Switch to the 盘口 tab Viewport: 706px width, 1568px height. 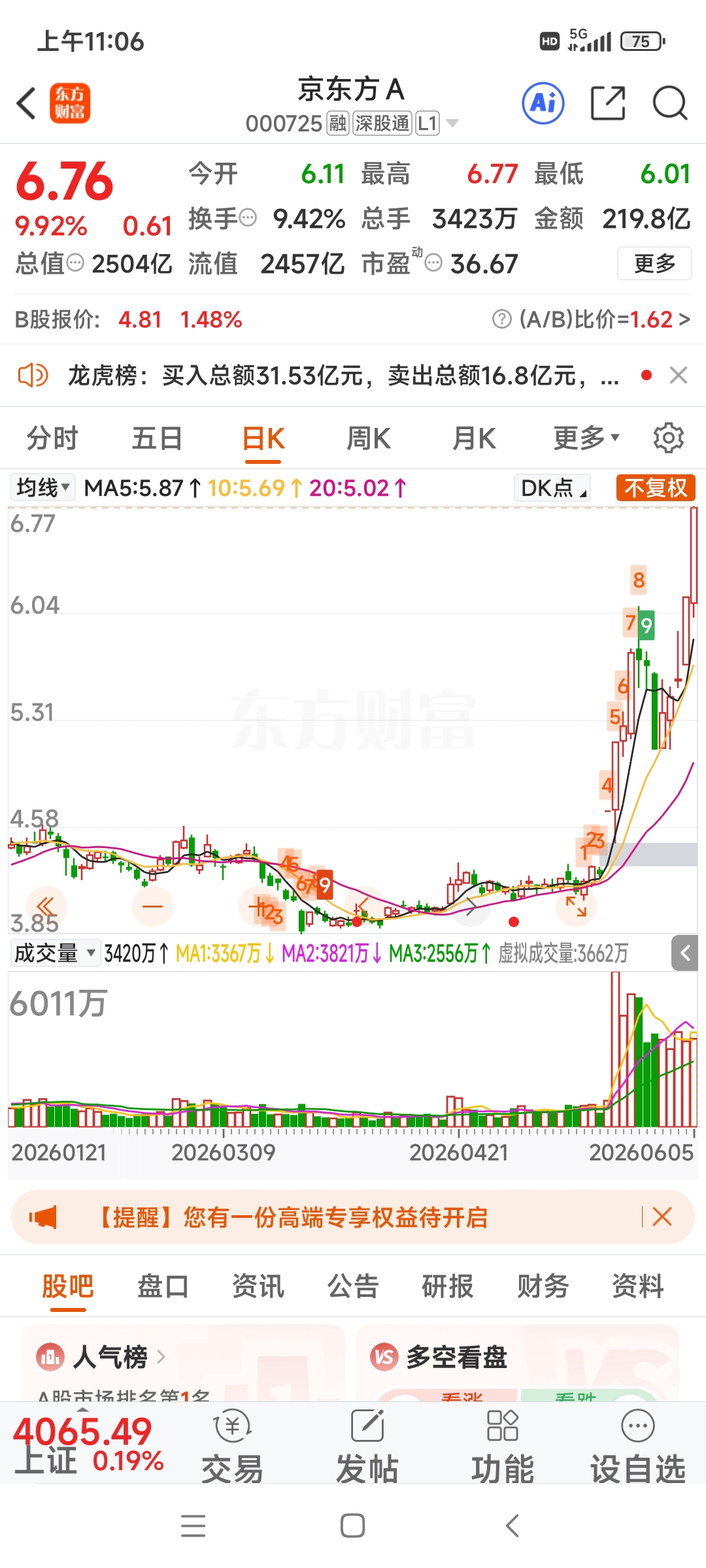point(163,1286)
